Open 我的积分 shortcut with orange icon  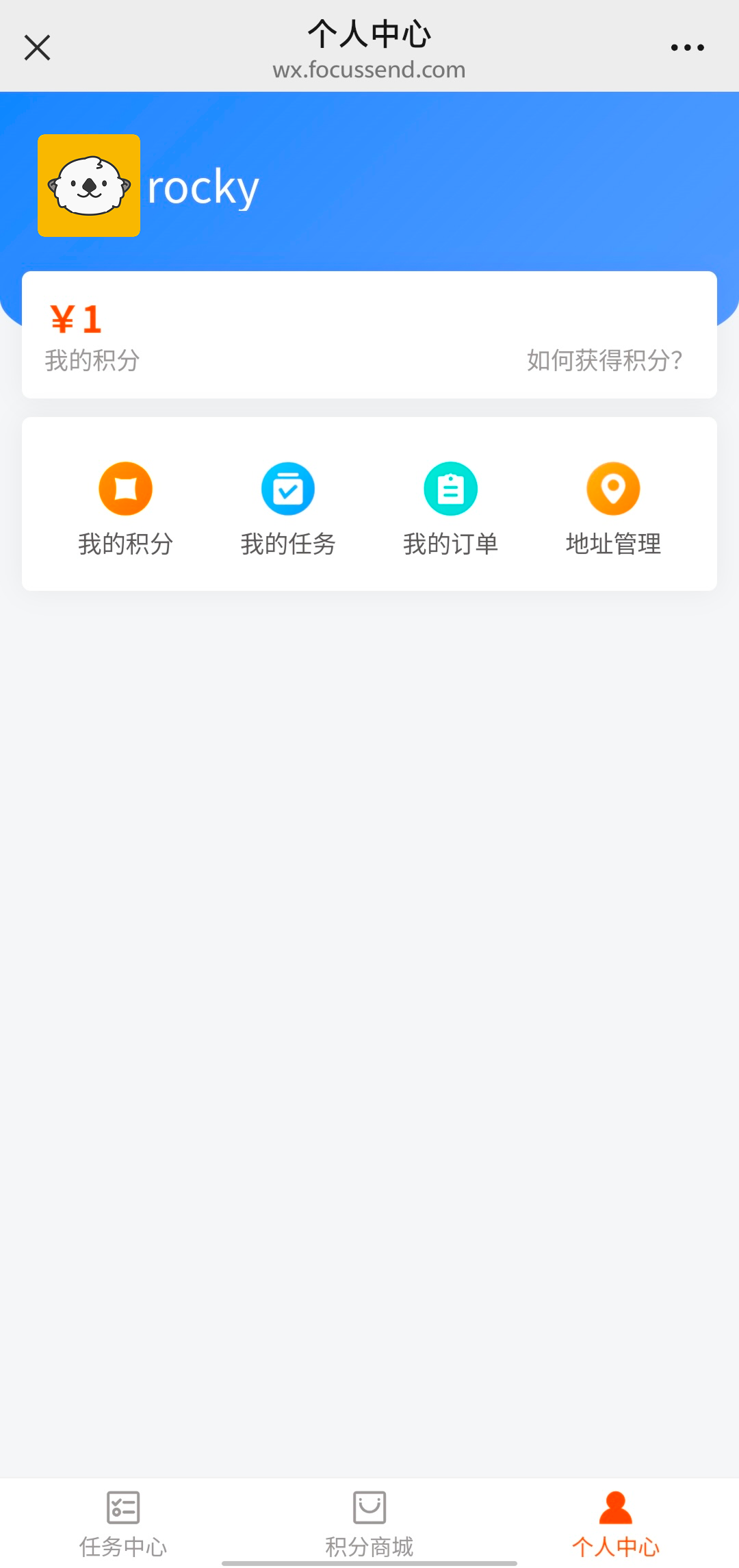pos(125,508)
